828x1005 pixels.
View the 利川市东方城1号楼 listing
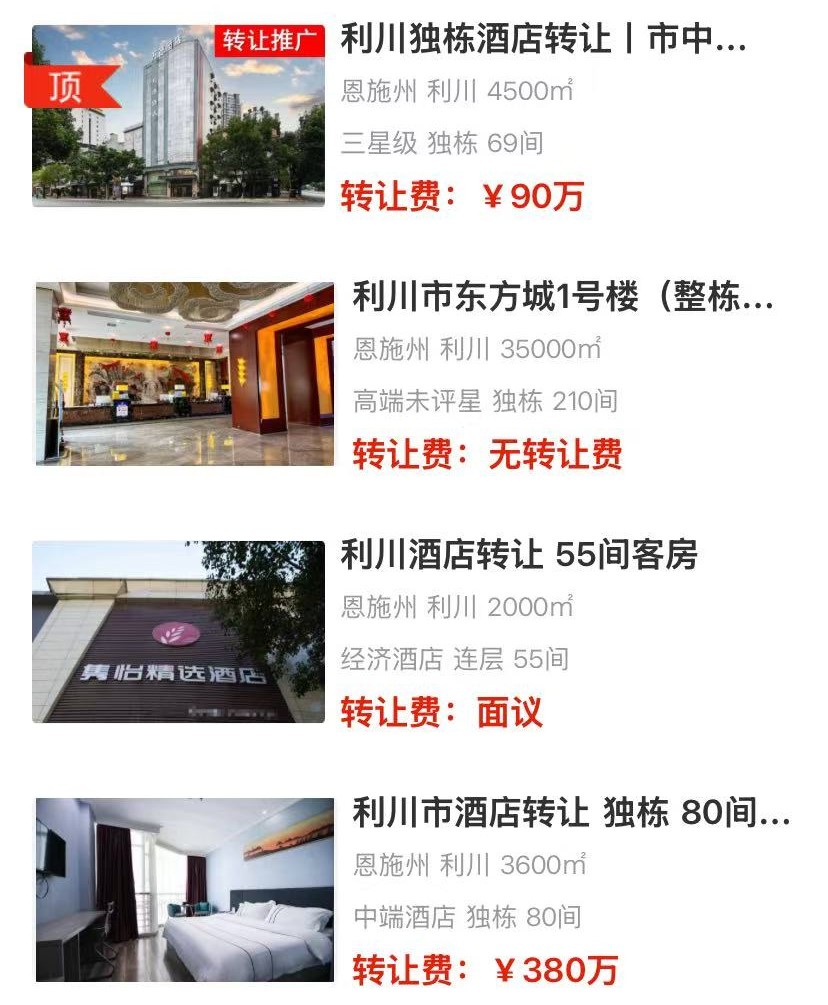562,298
